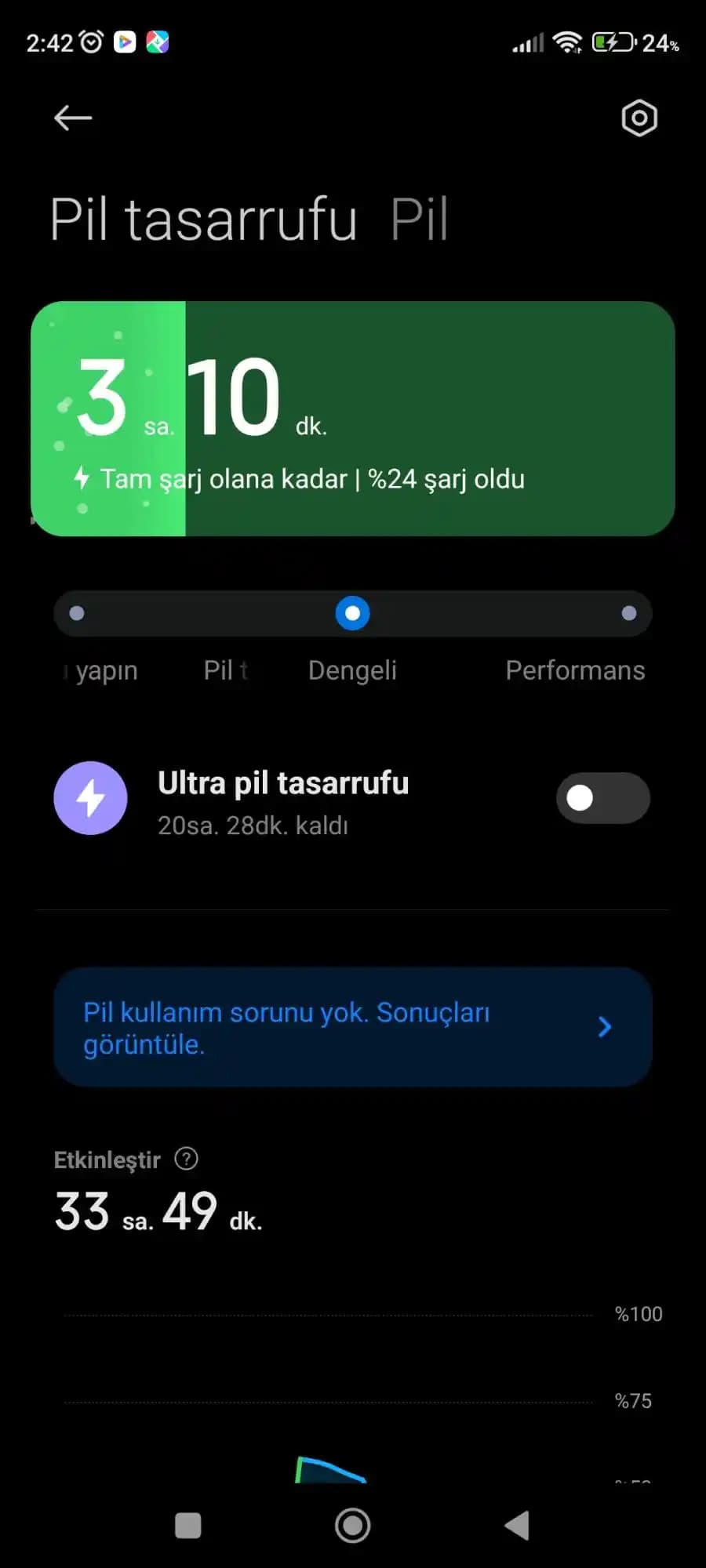
Task: Open help via the question mark near Etkinleştir
Action: [x=186, y=1159]
